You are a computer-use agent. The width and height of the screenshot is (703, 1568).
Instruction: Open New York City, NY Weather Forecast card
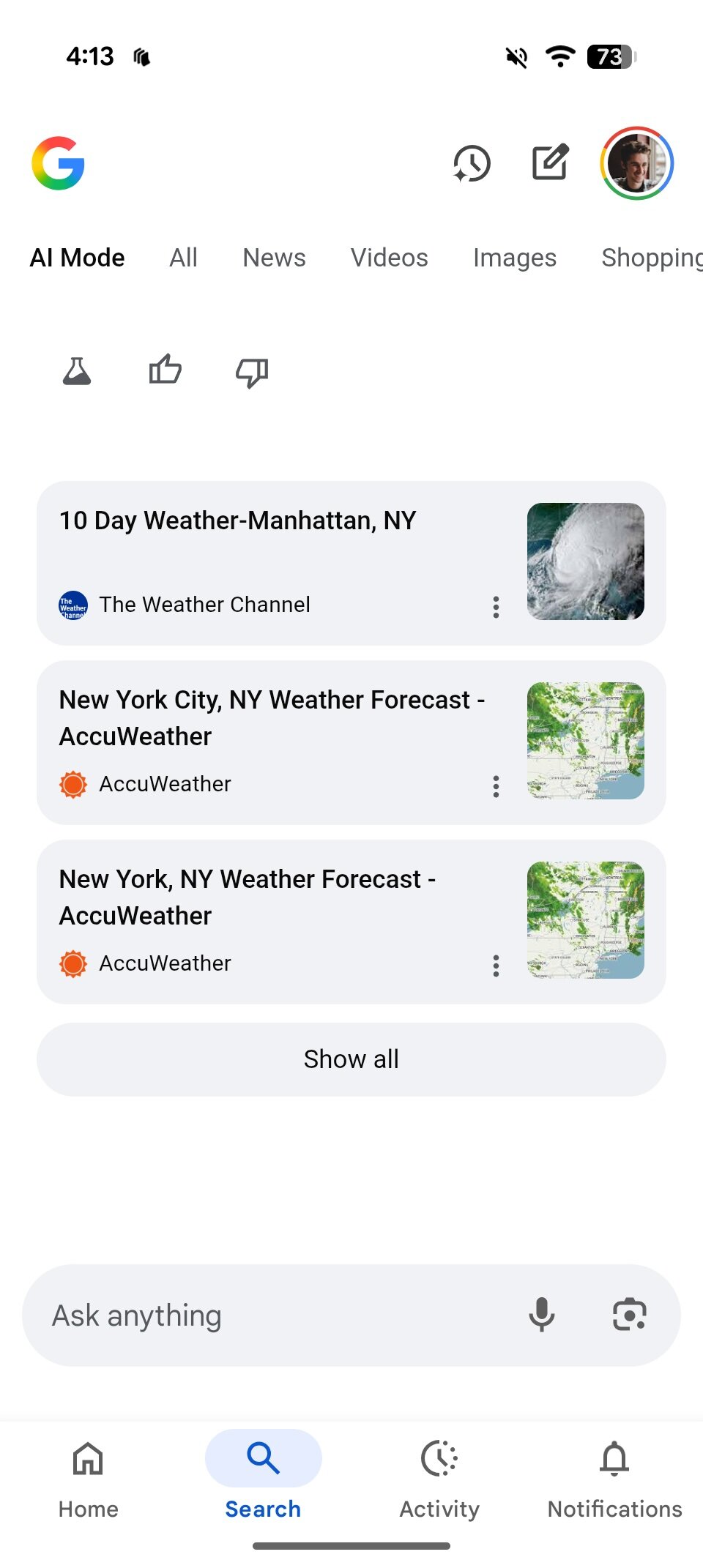271,717
